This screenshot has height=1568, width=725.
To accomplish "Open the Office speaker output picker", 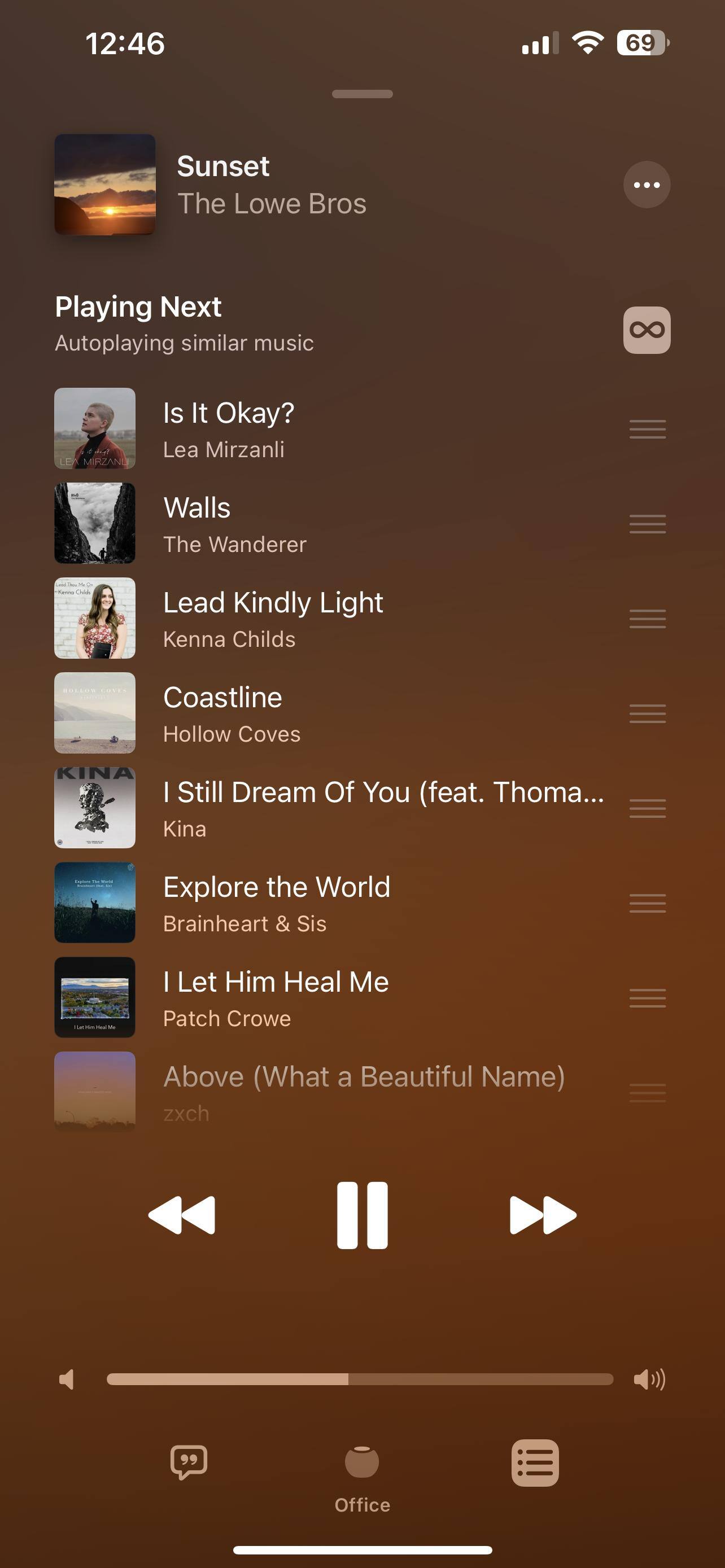I will click(362, 1473).
